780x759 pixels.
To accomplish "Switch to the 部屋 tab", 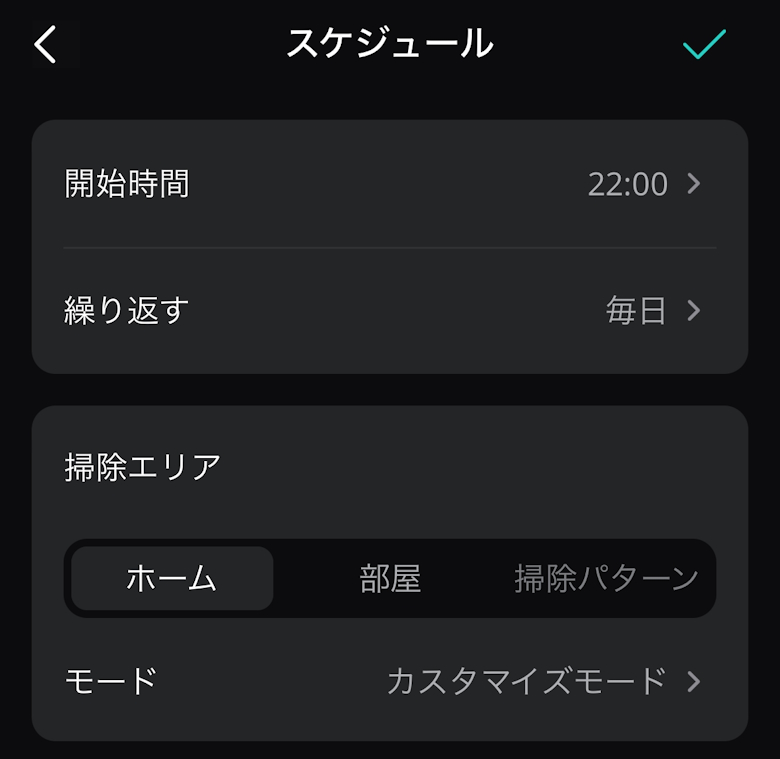I will point(390,578).
